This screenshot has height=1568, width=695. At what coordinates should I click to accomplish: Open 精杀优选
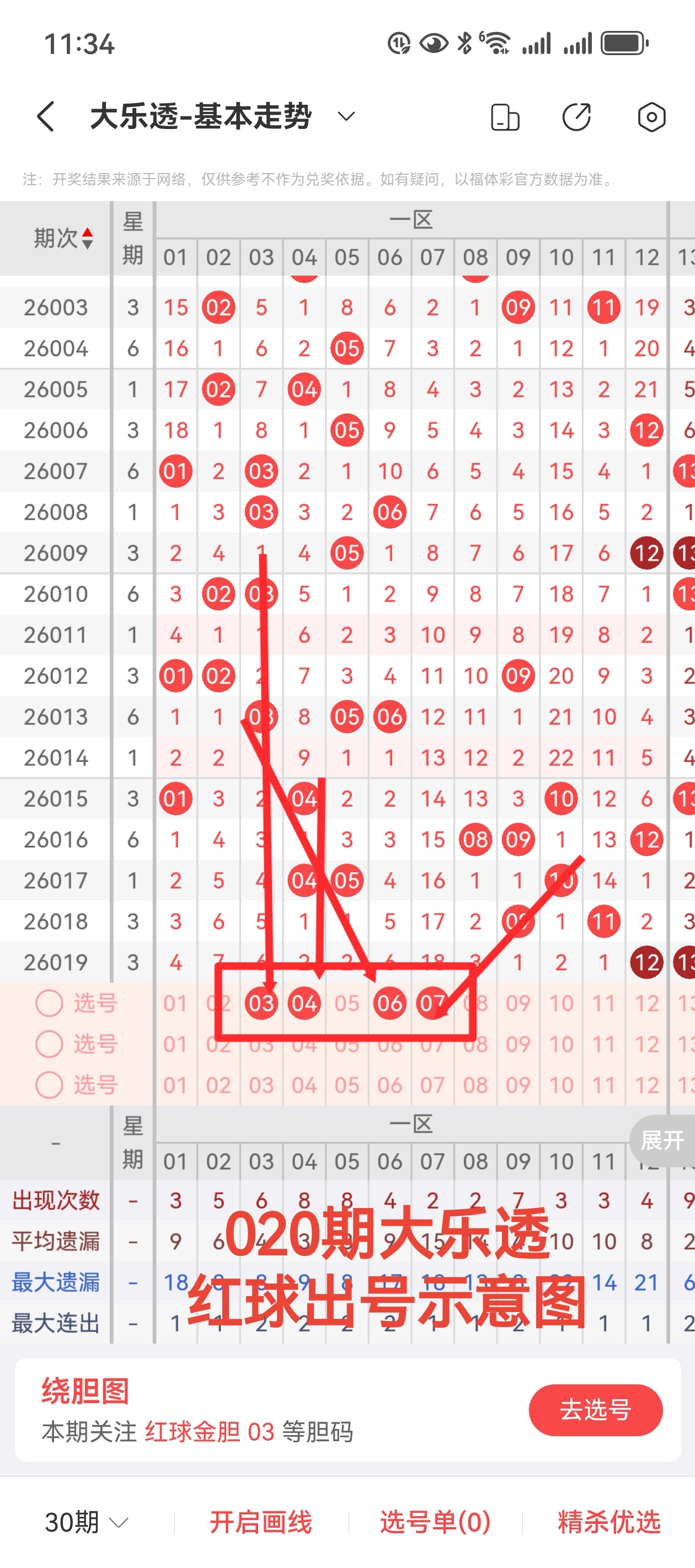pos(608,1522)
